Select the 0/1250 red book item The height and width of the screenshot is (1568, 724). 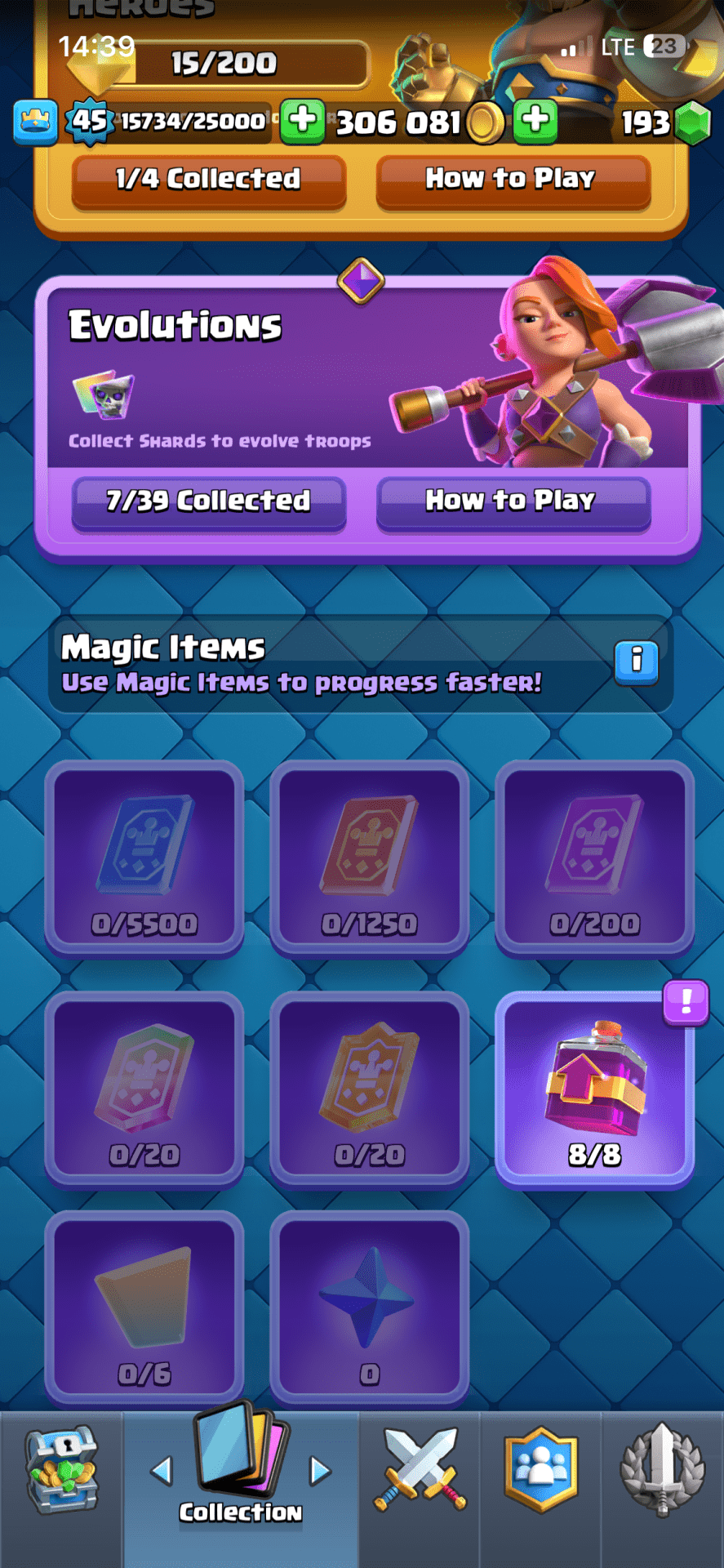pos(369,857)
